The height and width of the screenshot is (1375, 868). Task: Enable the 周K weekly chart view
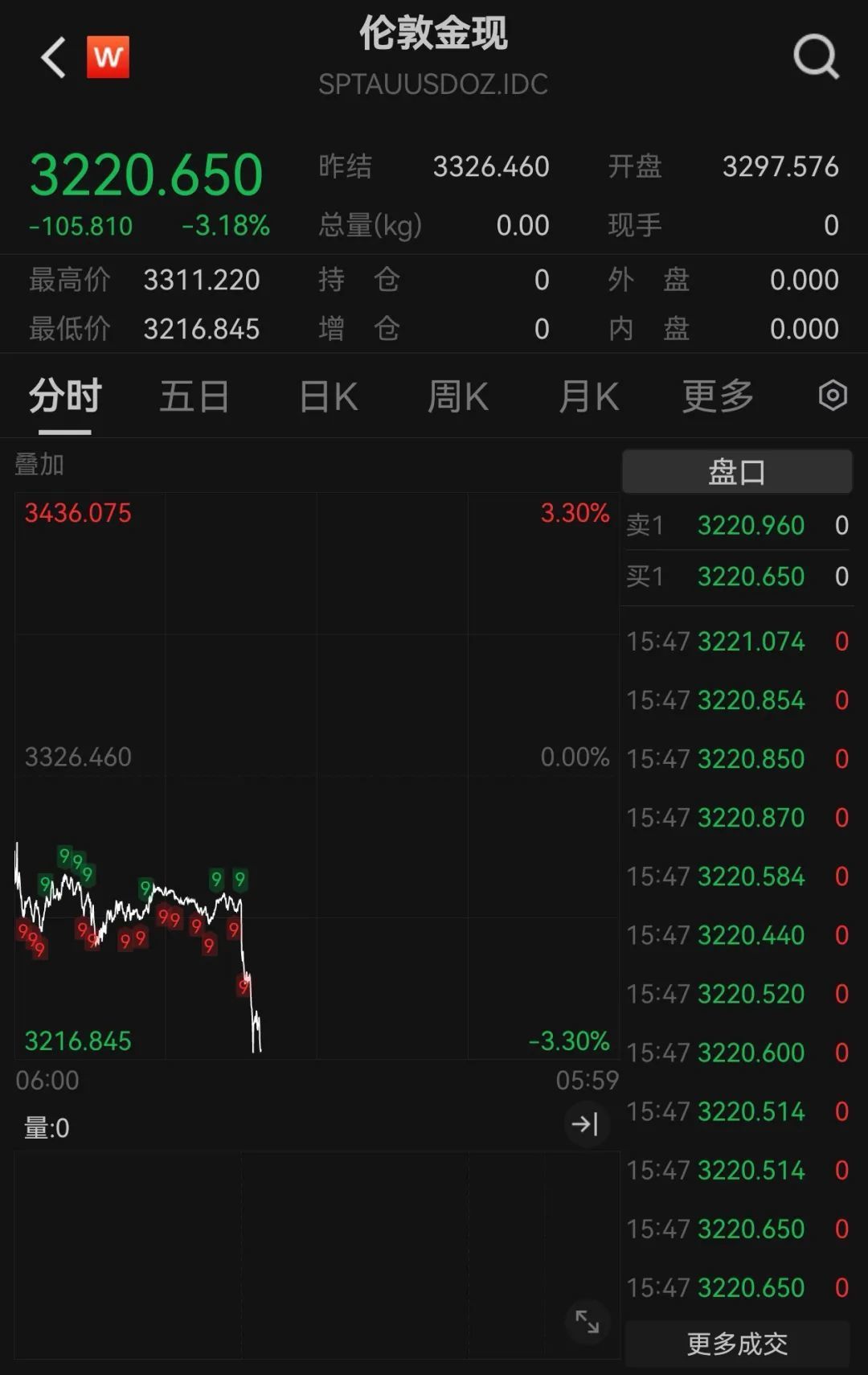tap(457, 396)
